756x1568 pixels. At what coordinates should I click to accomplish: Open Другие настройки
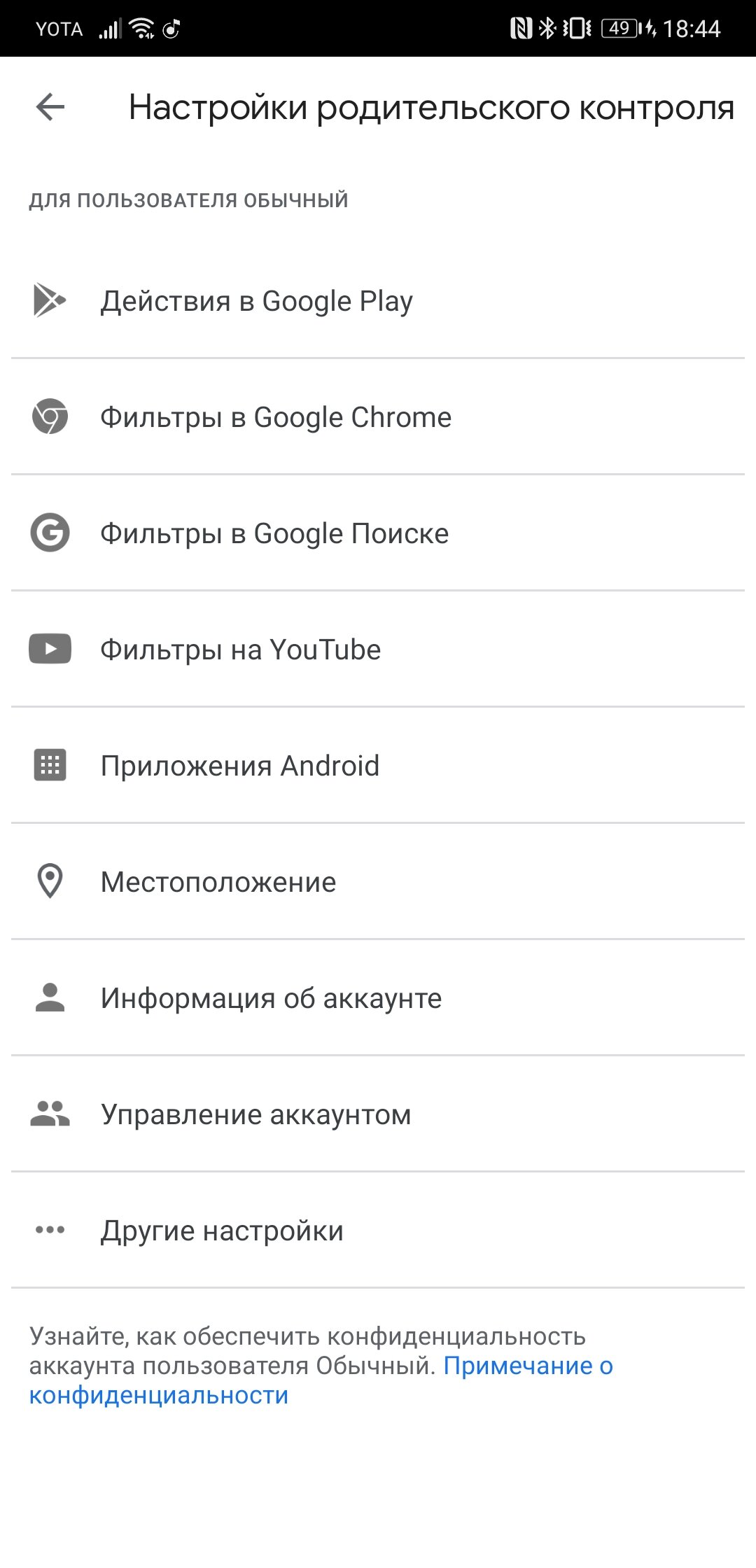click(378, 1231)
